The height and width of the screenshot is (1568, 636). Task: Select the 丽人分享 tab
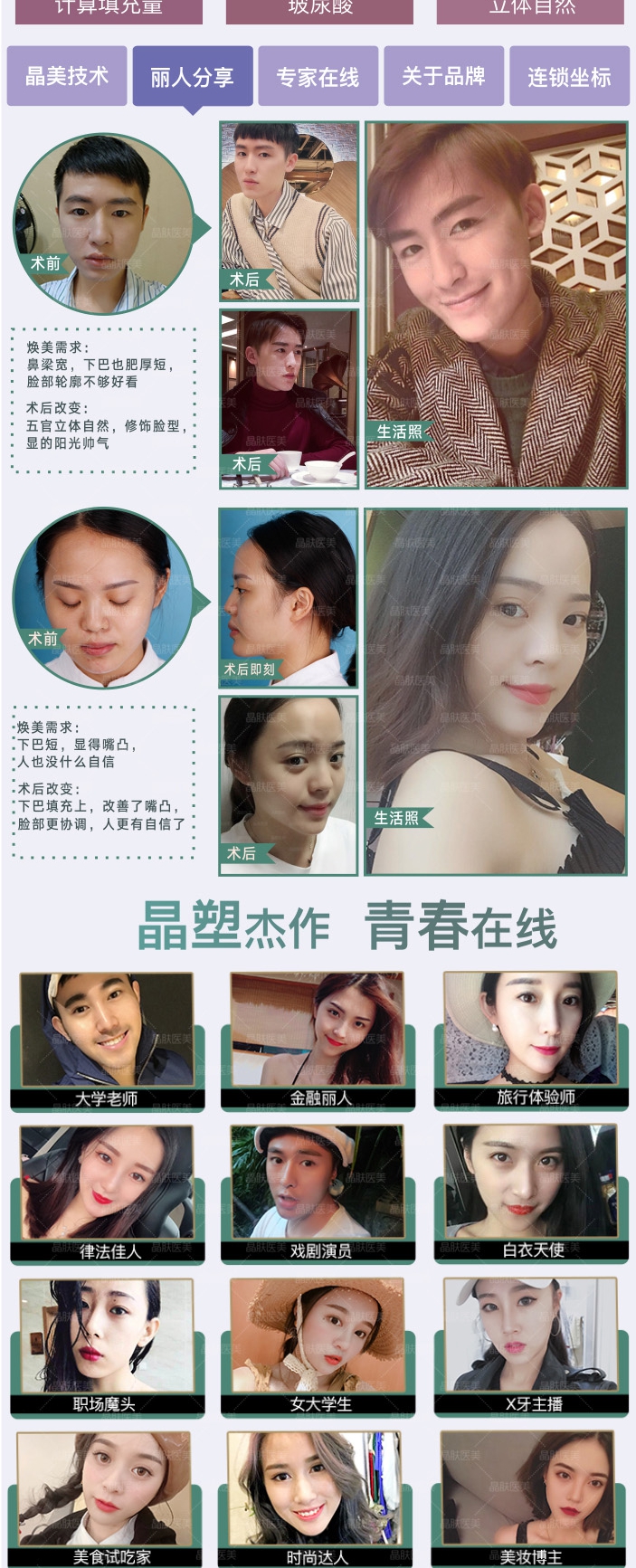[192, 78]
